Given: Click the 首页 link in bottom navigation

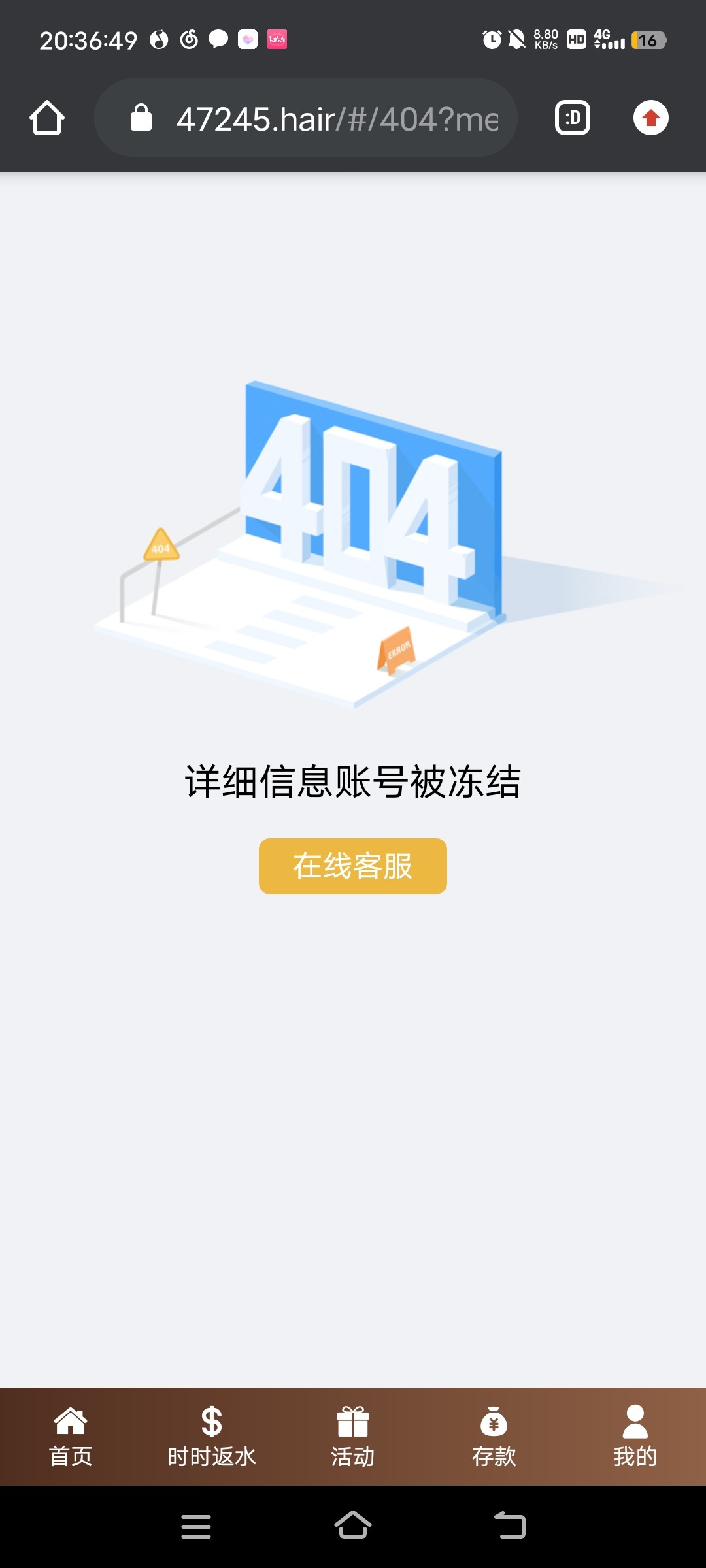Looking at the screenshot, I should tap(71, 1456).
